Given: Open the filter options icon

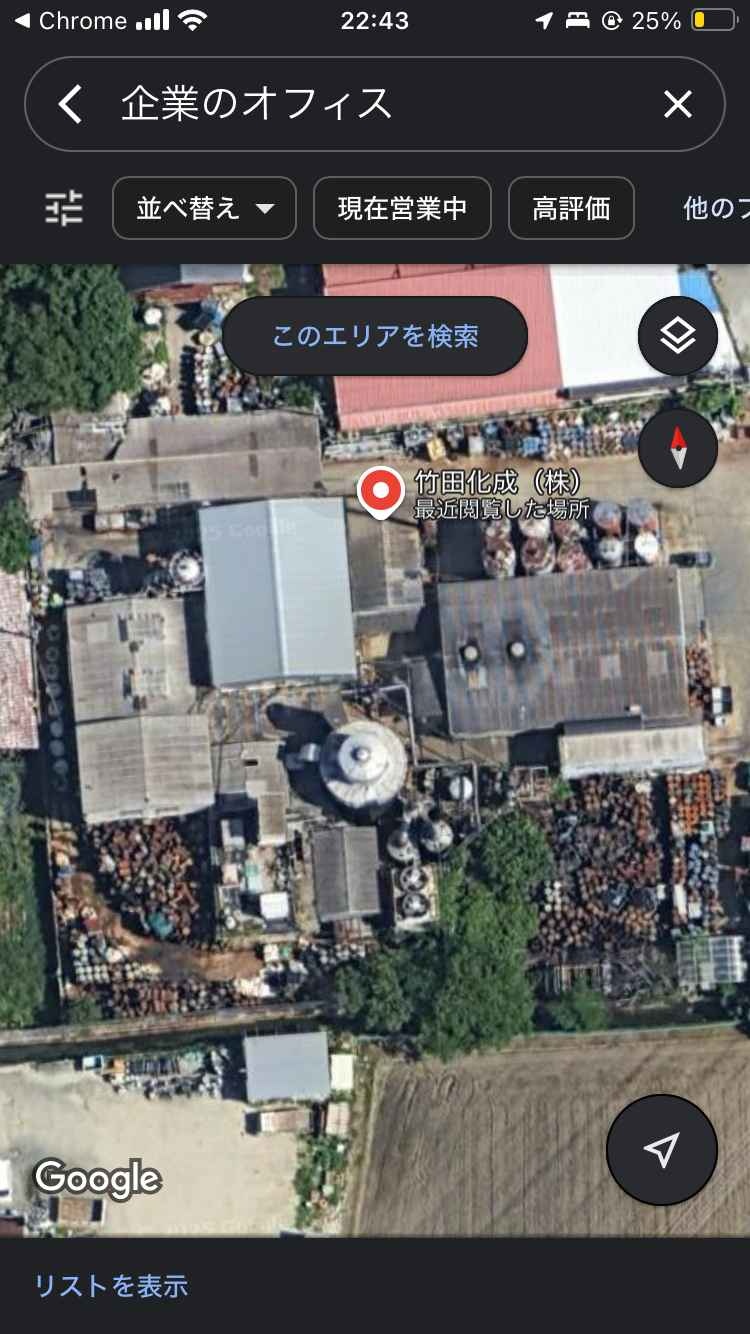Looking at the screenshot, I should click(65, 208).
